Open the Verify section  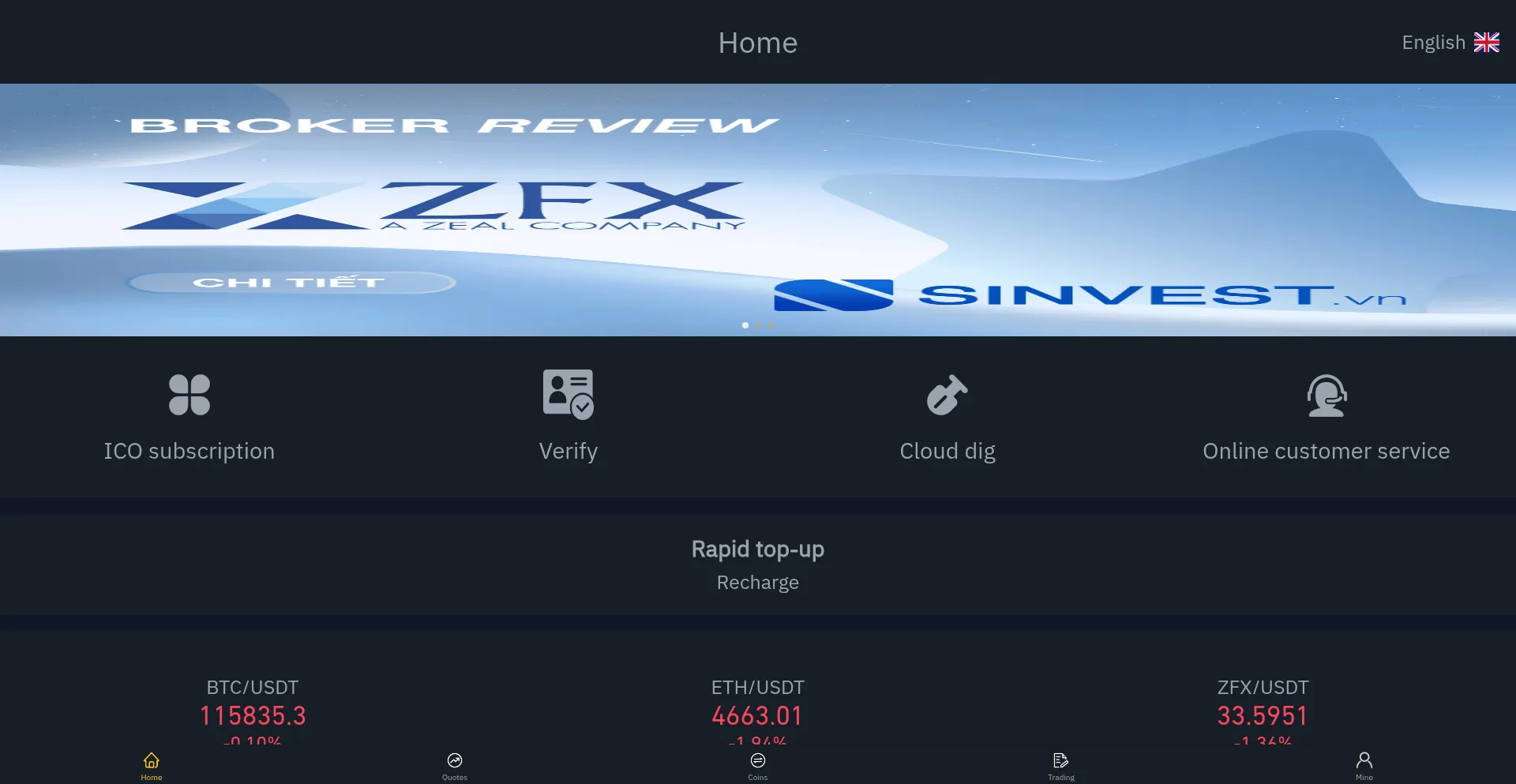coord(568,417)
